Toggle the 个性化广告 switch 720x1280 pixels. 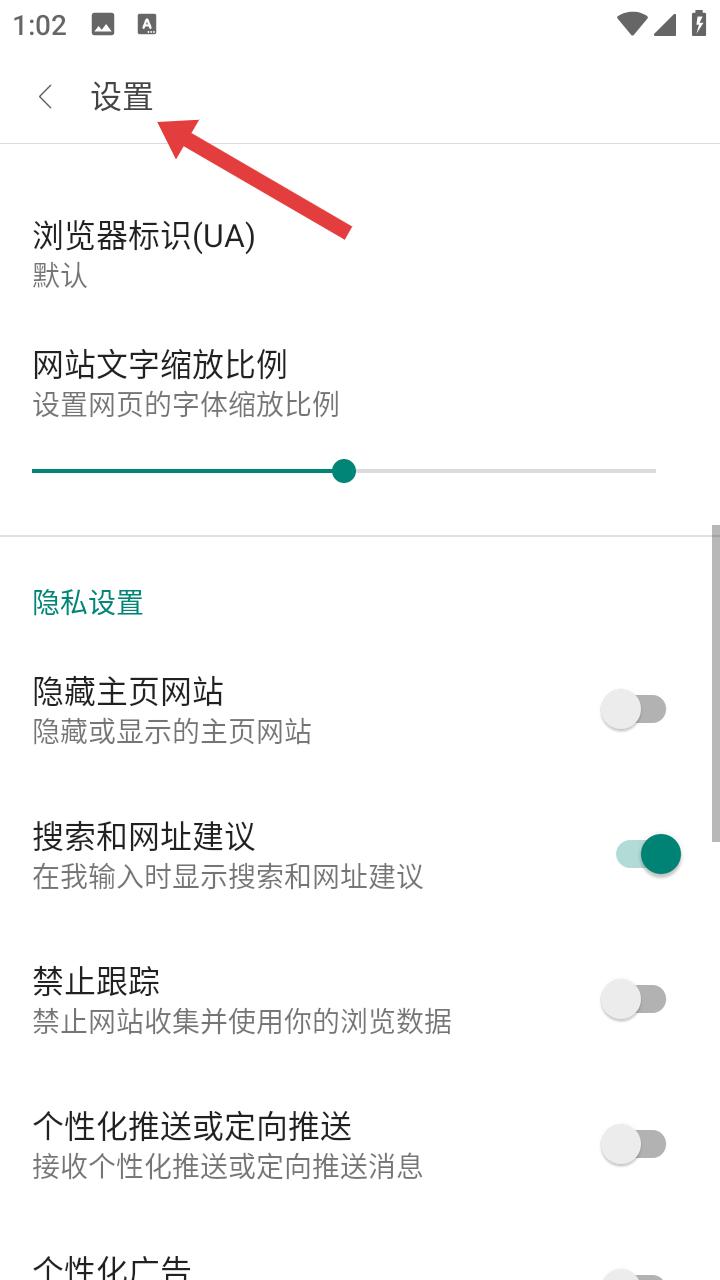tap(634, 1274)
